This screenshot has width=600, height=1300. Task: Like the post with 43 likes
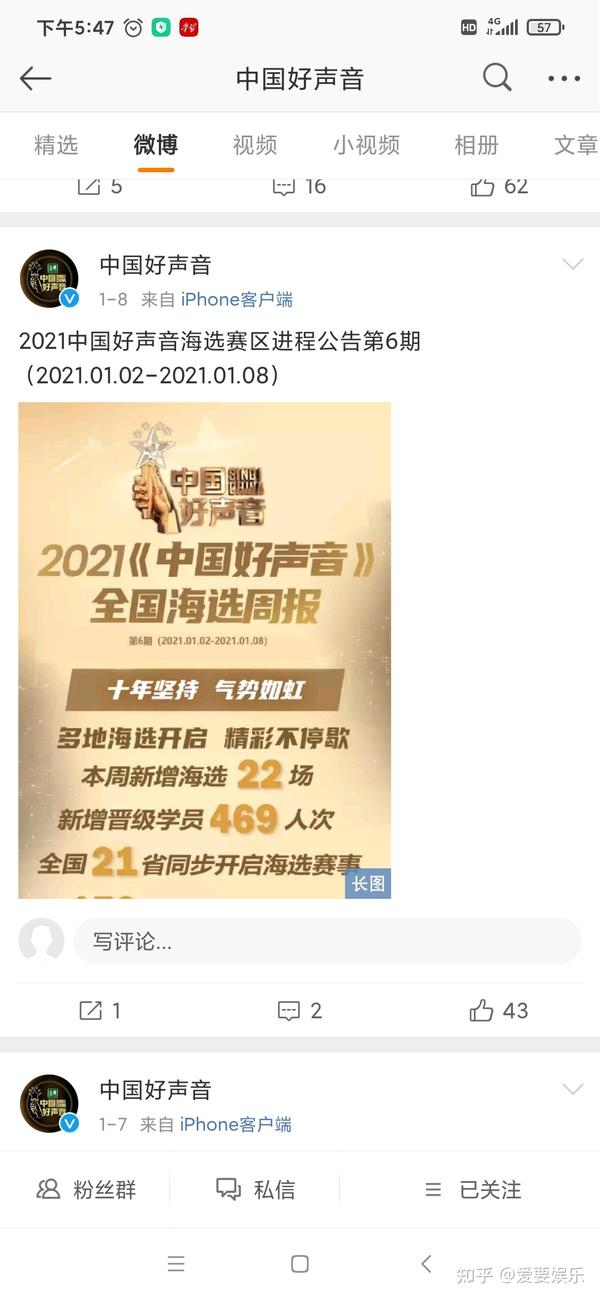[498, 1011]
